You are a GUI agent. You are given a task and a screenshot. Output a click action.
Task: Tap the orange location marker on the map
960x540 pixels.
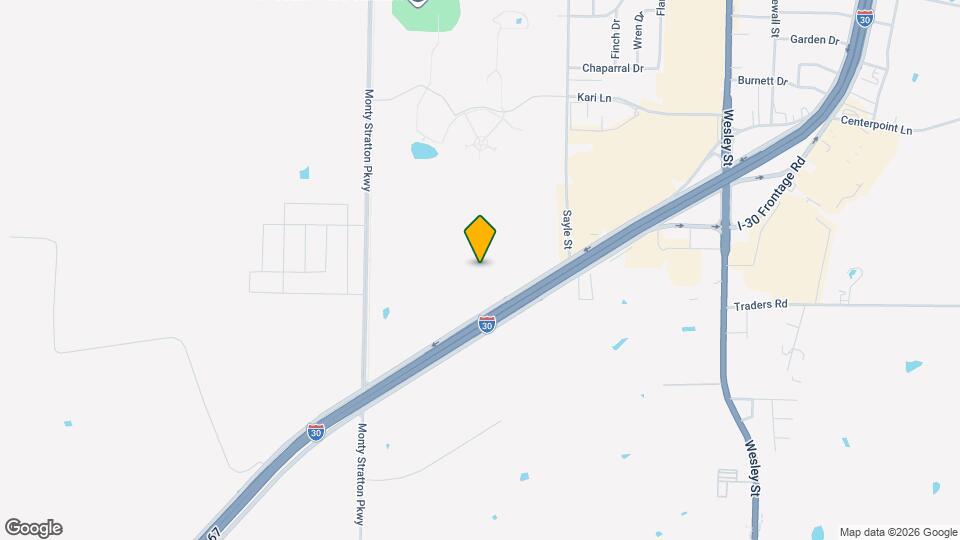tap(480, 238)
